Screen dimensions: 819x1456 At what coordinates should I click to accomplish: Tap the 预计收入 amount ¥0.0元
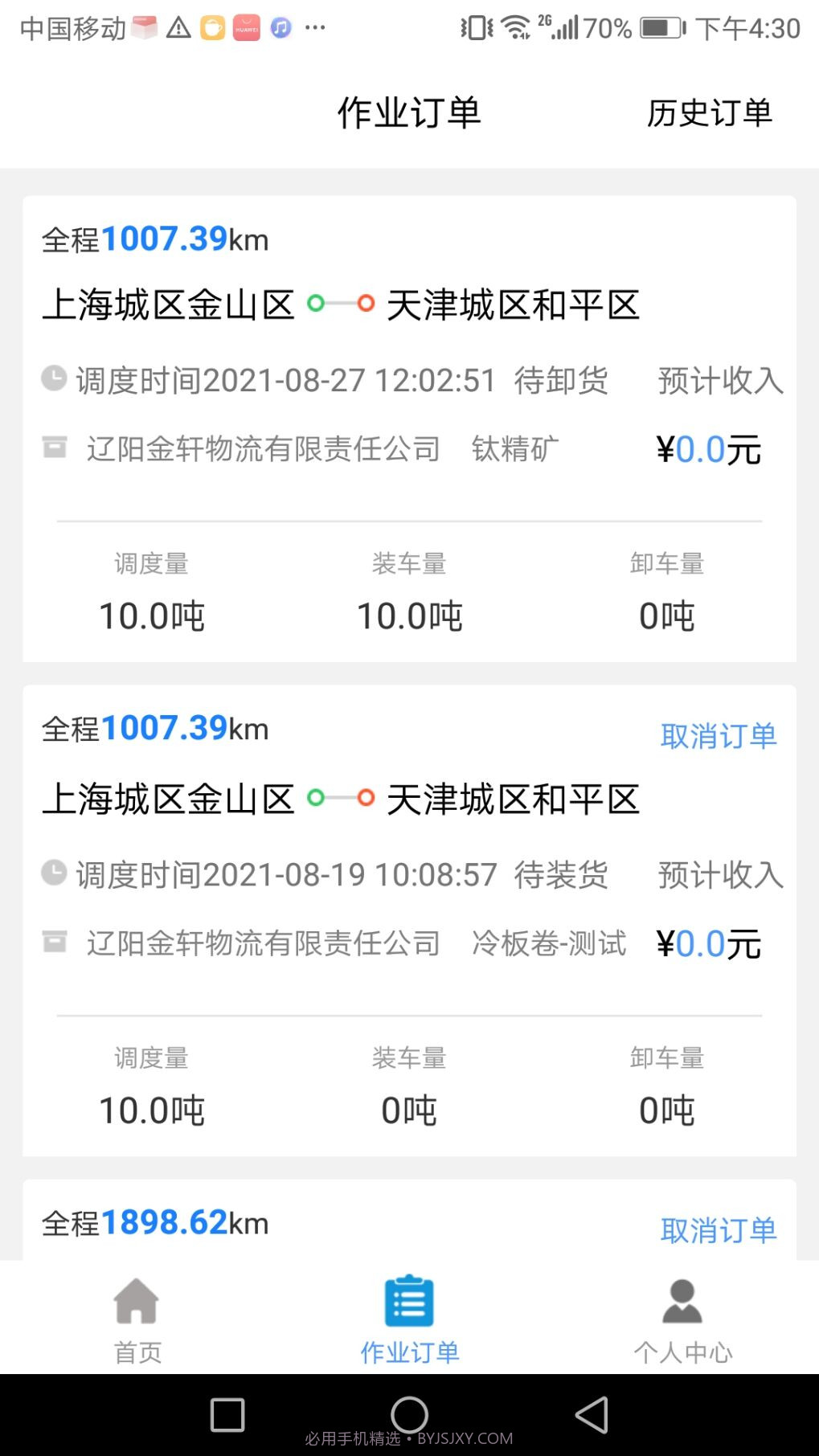pos(707,449)
